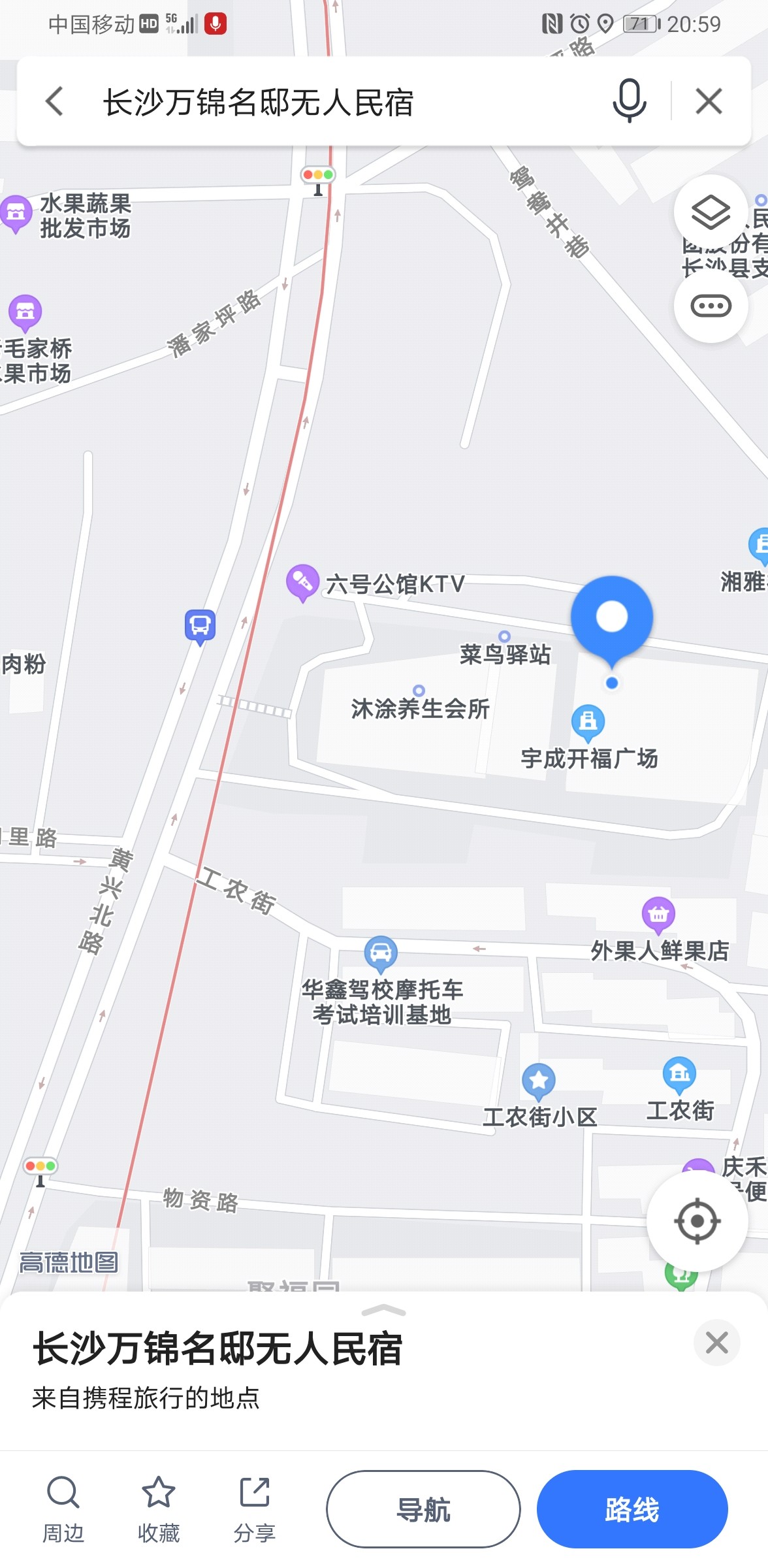Screen dimensions: 768x1568
Task: Go back from the search result
Action: 55,102
